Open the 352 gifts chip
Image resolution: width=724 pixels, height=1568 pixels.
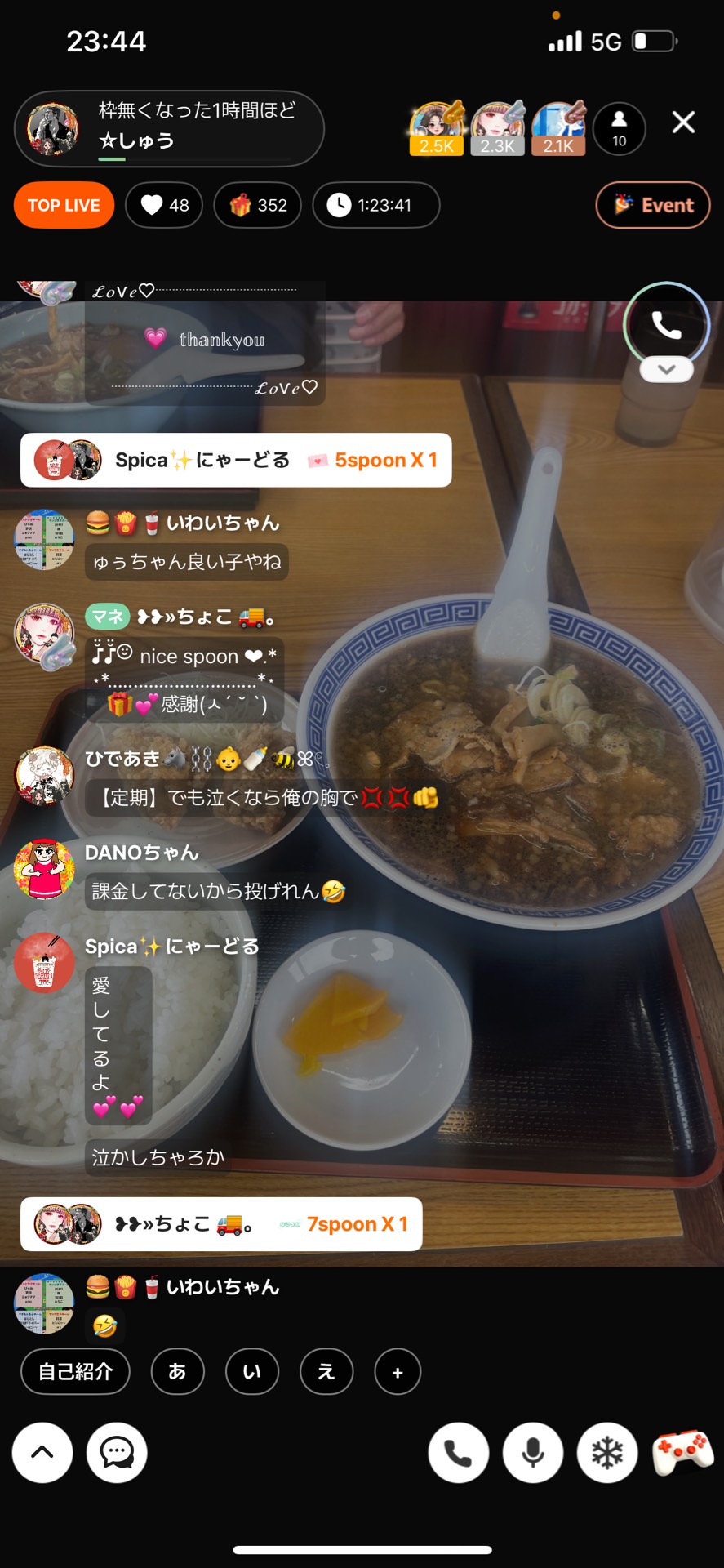[258, 205]
